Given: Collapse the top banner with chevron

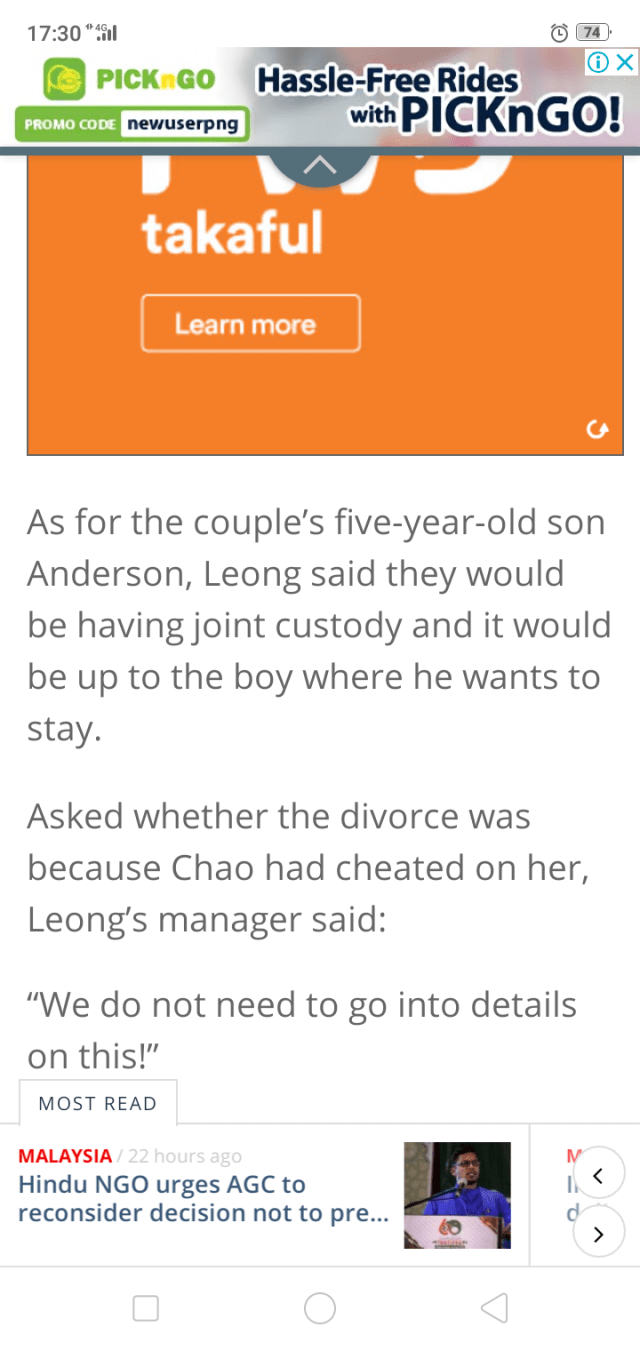Looking at the screenshot, I should coord(320,166).
